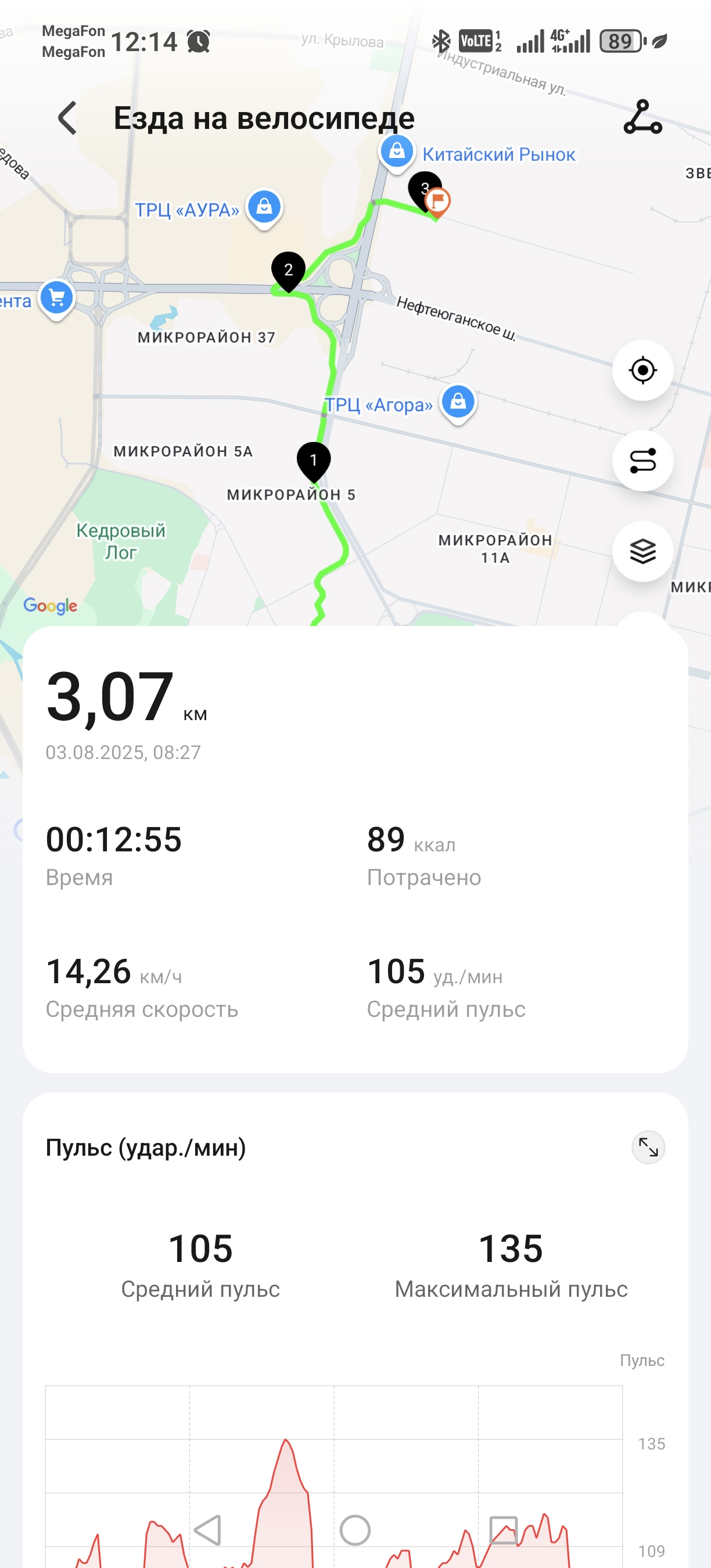The width and height of the screenshot is (711, 1568).
Task: Tap the route display mode button
Action: tap(643, 461)
